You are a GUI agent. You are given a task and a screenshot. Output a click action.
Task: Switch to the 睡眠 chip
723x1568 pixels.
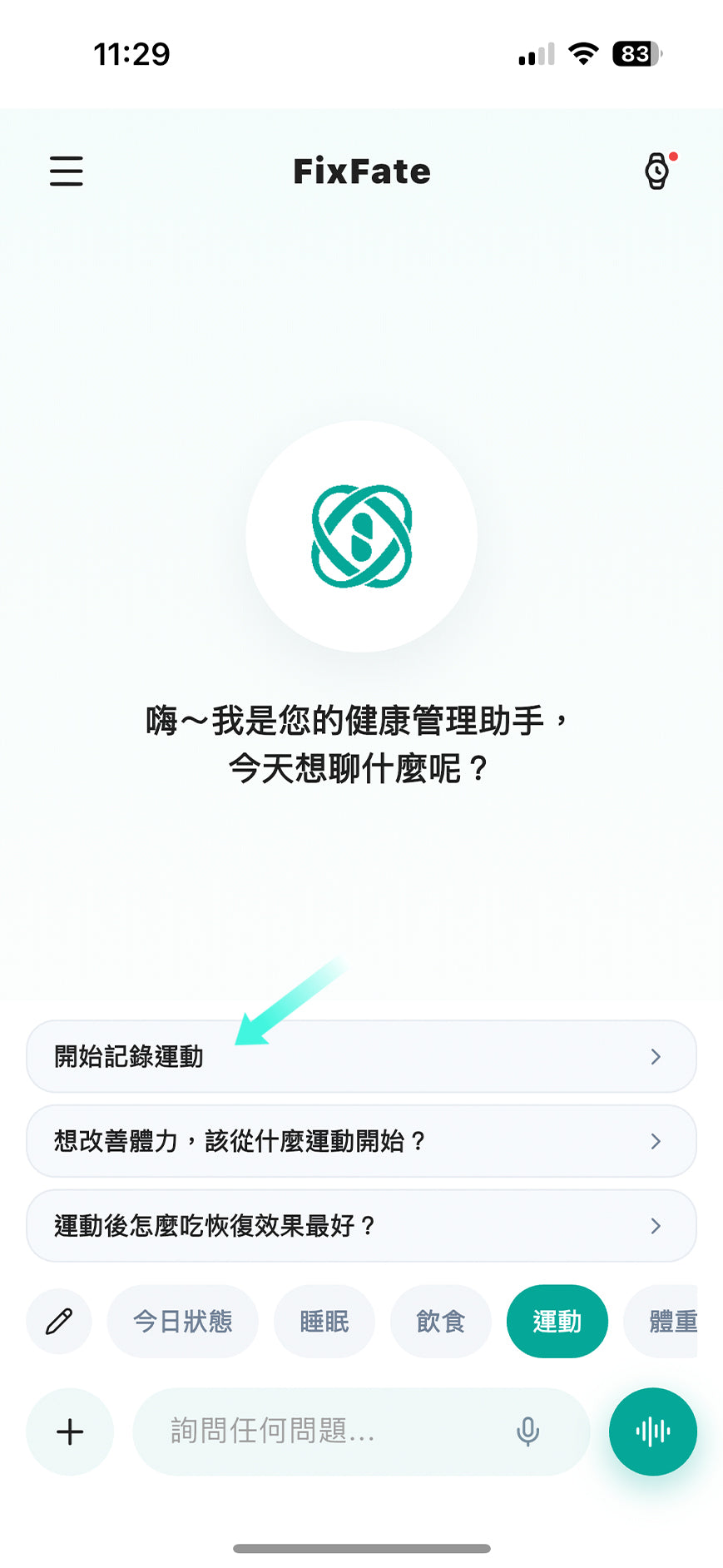coord(324,1321)
